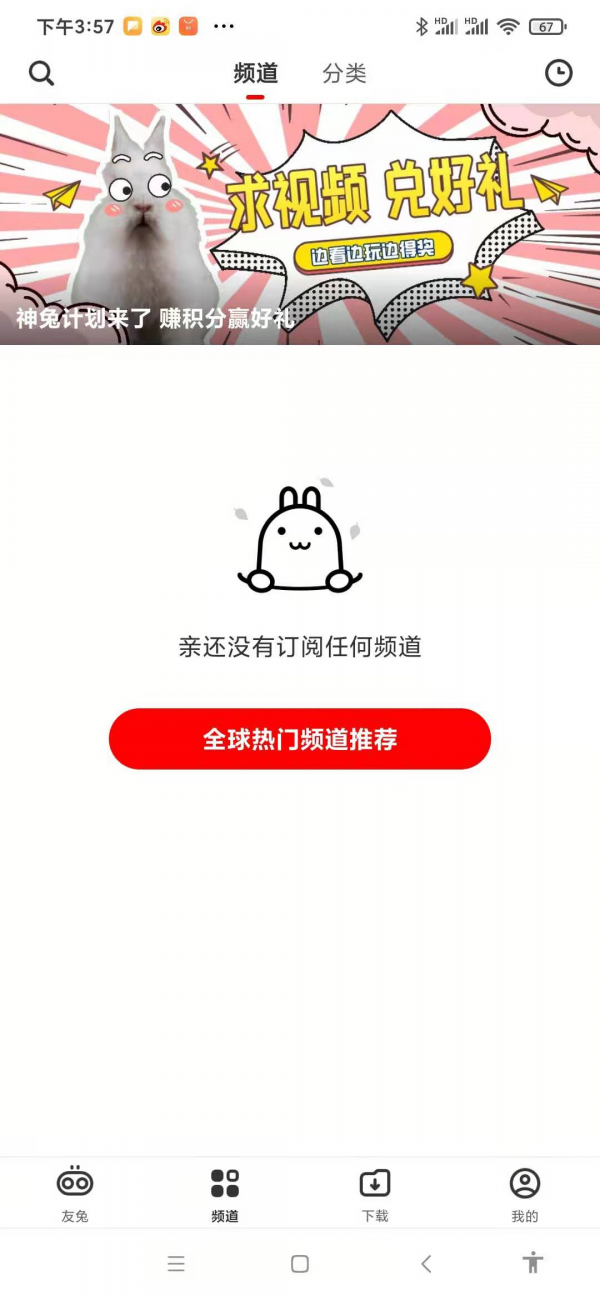Image resolution: width=600 pixels, height=1300 pixels.
Task: Switch to the 分类 top tab
Action: click(344, 73)
